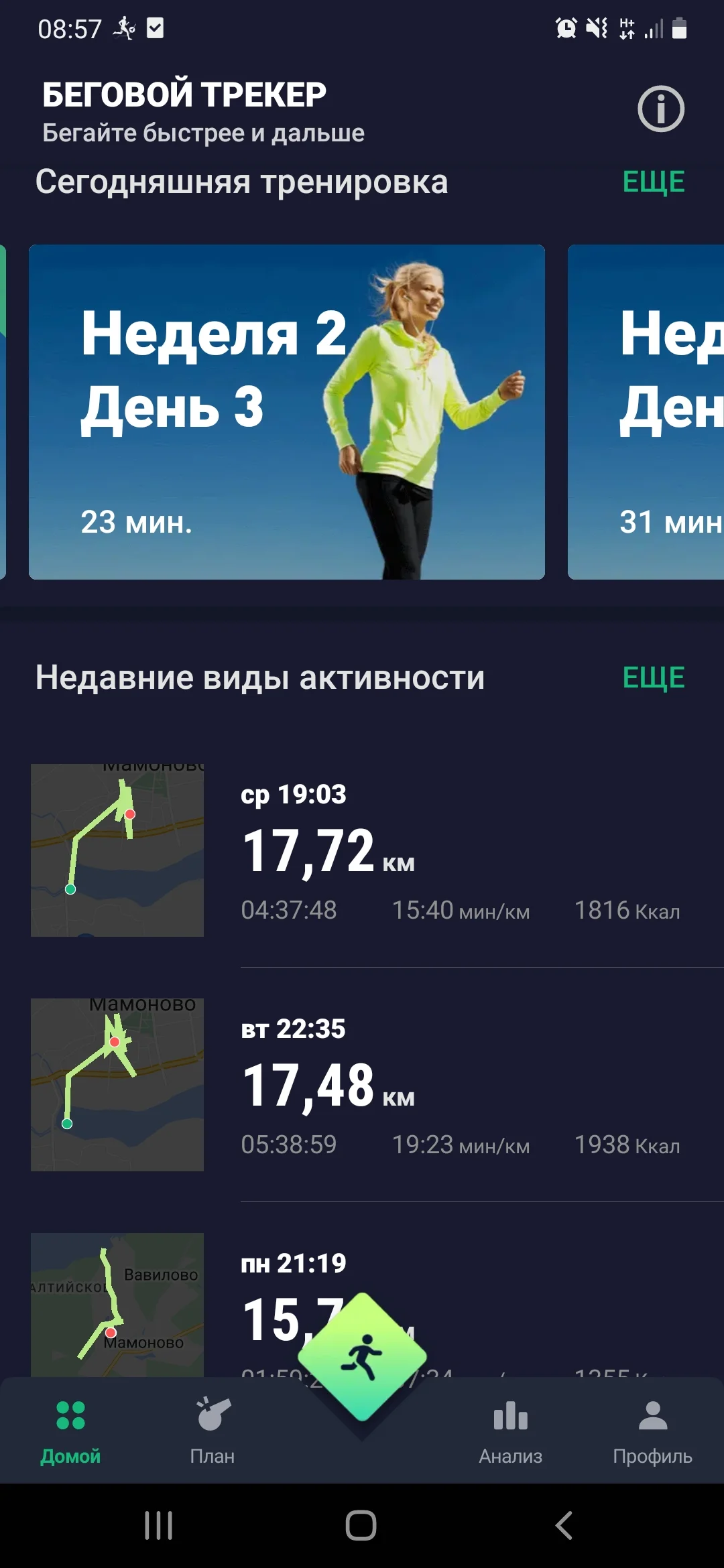Start a run with the green runner button
Viewport: 724px width, 1568px height.
362,1358
